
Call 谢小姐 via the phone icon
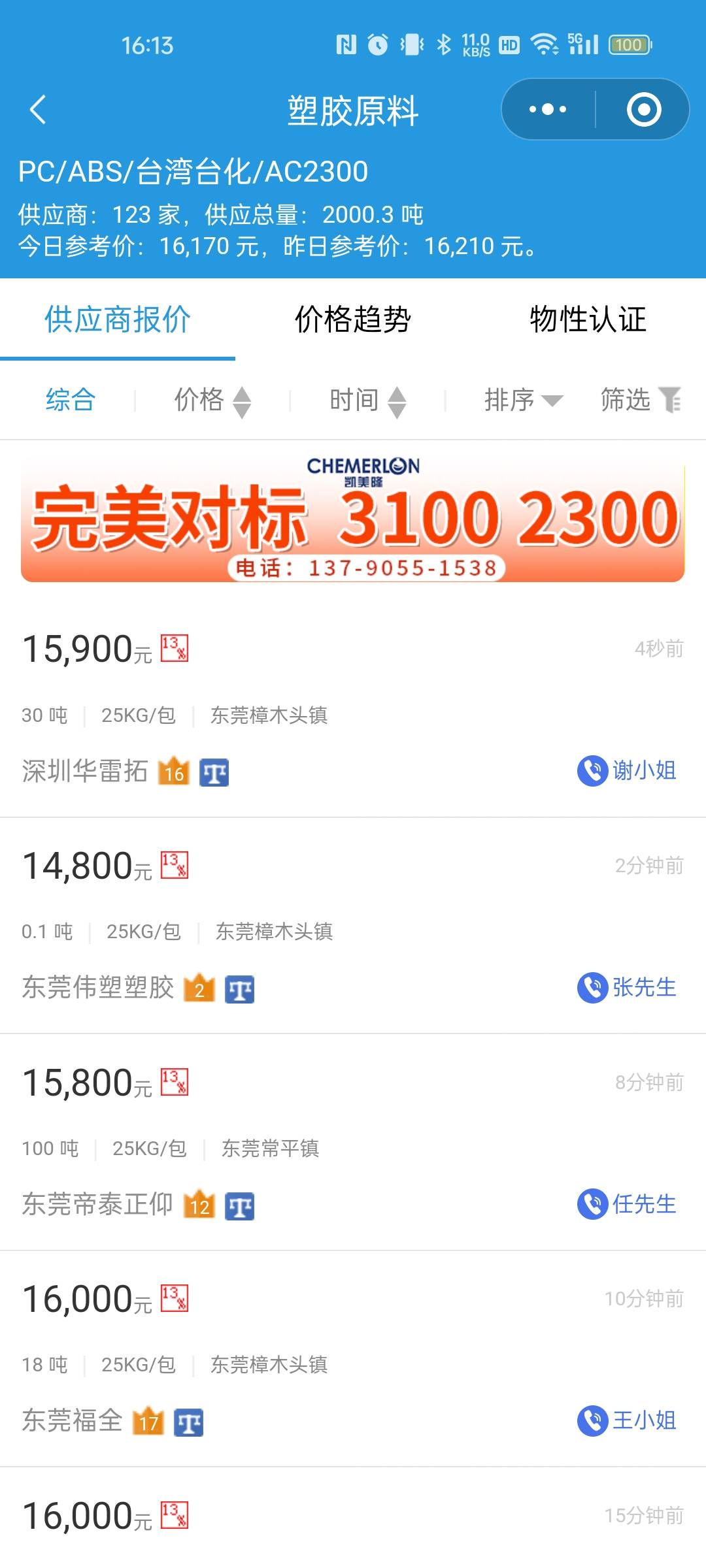click(594, 771)
